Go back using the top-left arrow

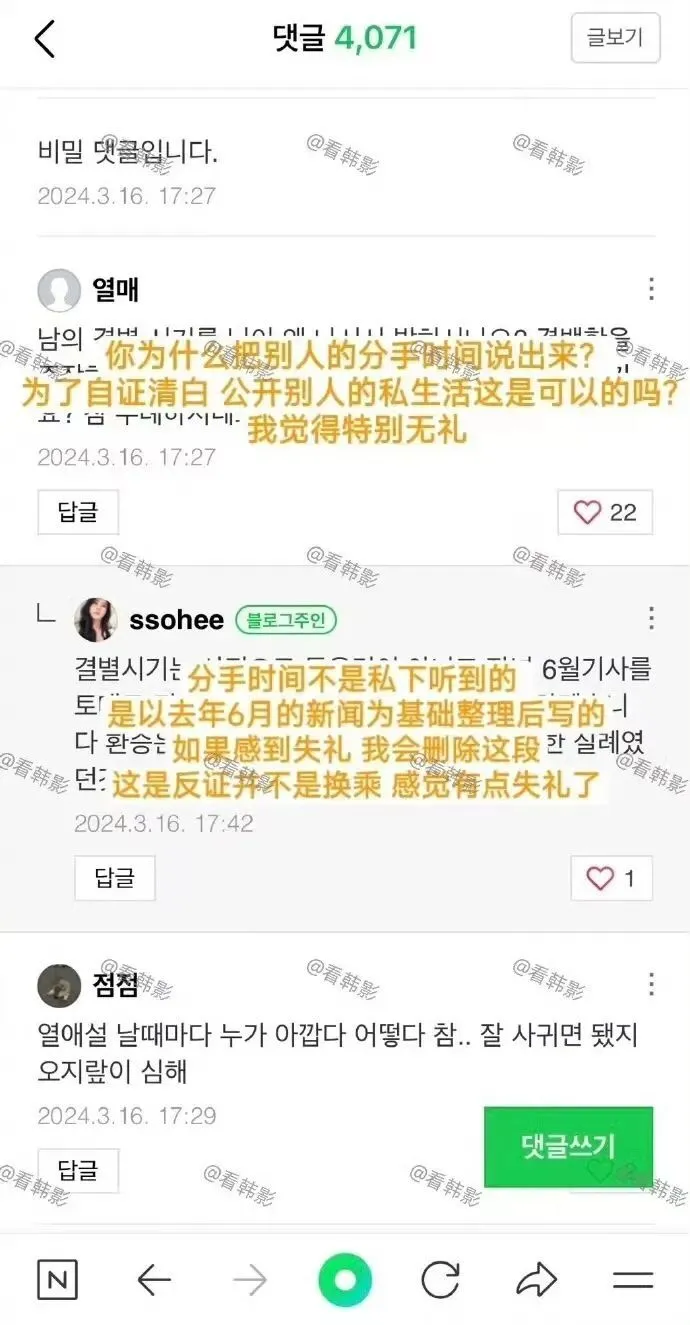tap(45, 38)
